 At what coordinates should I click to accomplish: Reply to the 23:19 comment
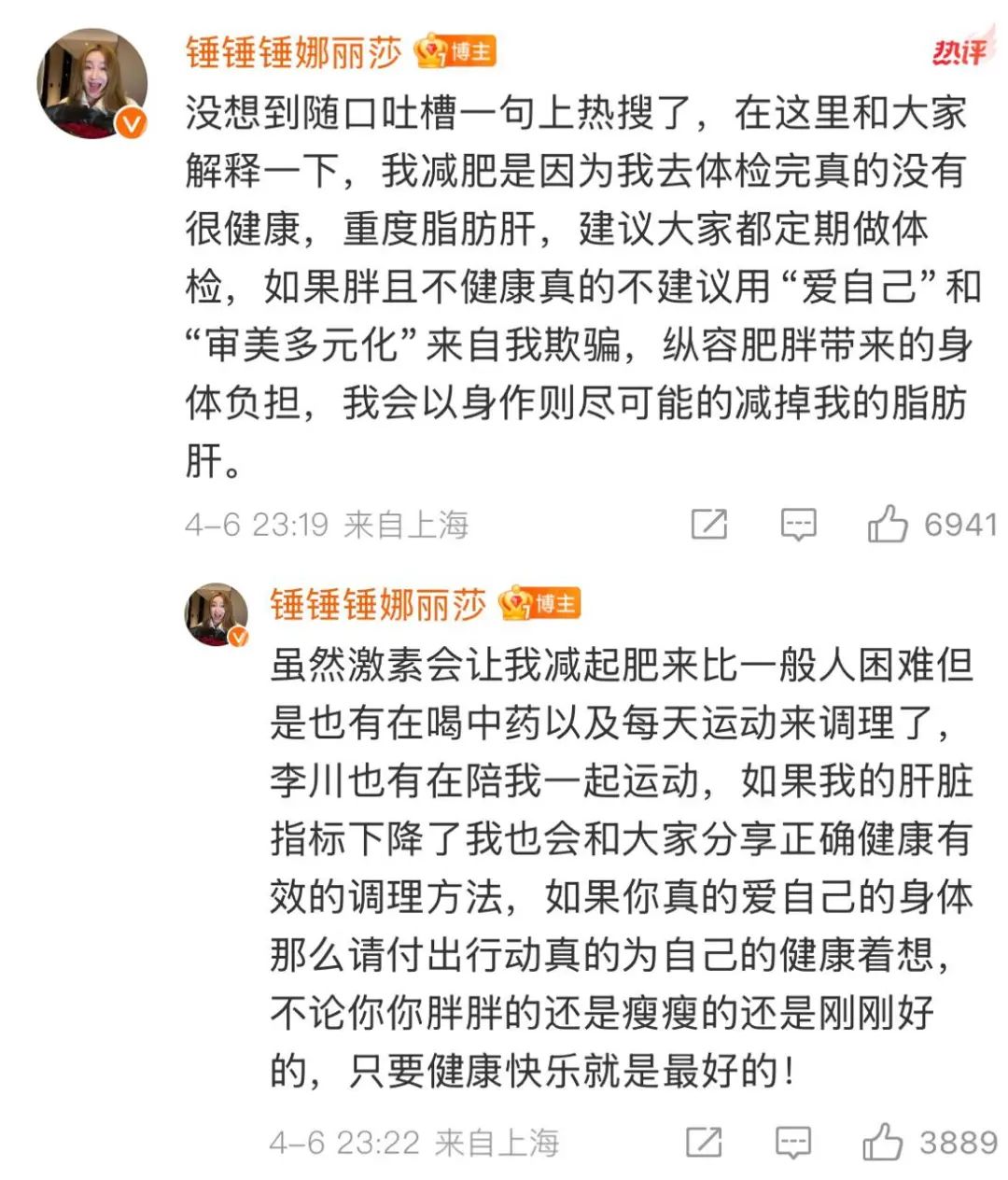798,525
